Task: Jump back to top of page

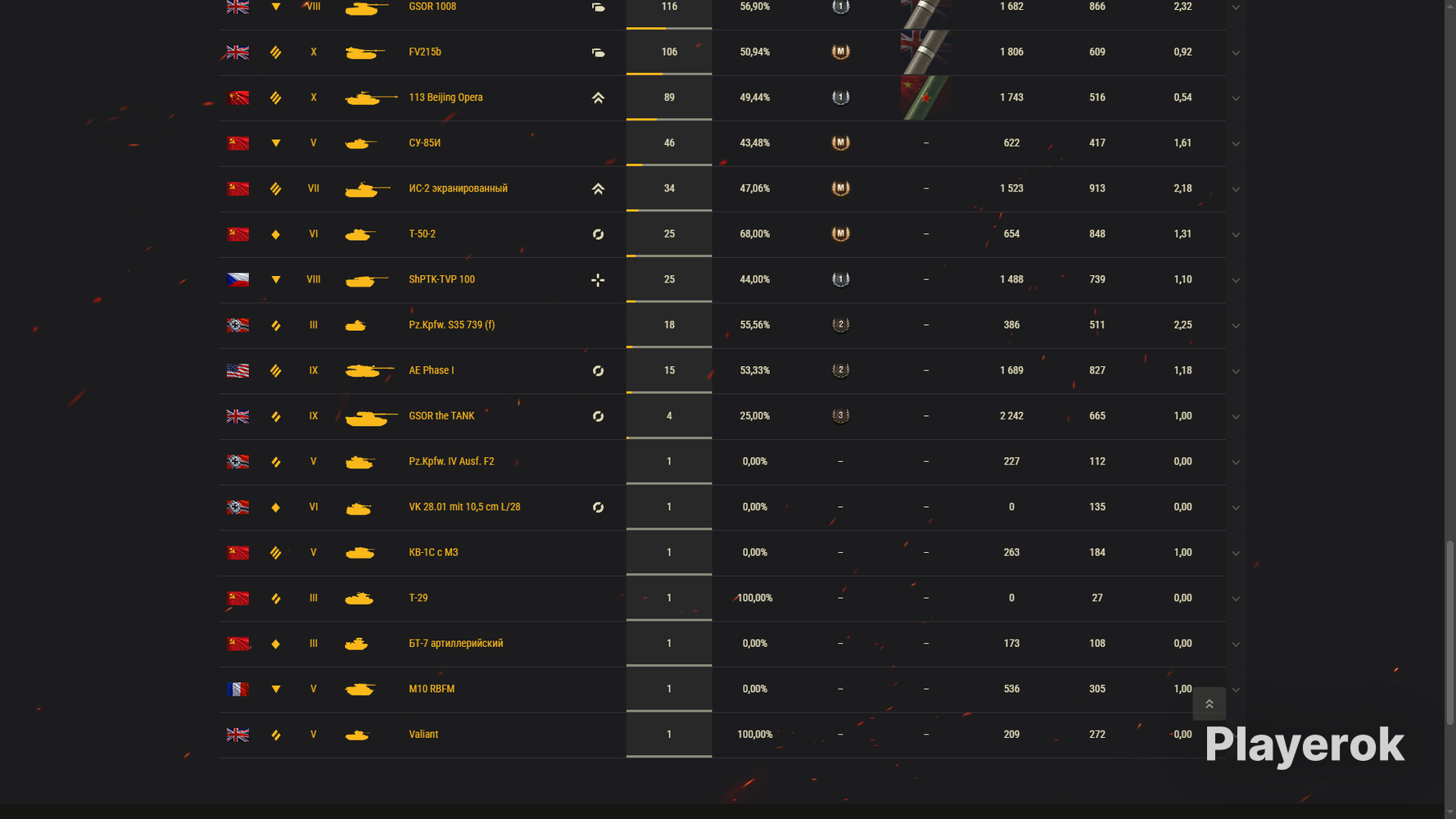Action: 1209,704
